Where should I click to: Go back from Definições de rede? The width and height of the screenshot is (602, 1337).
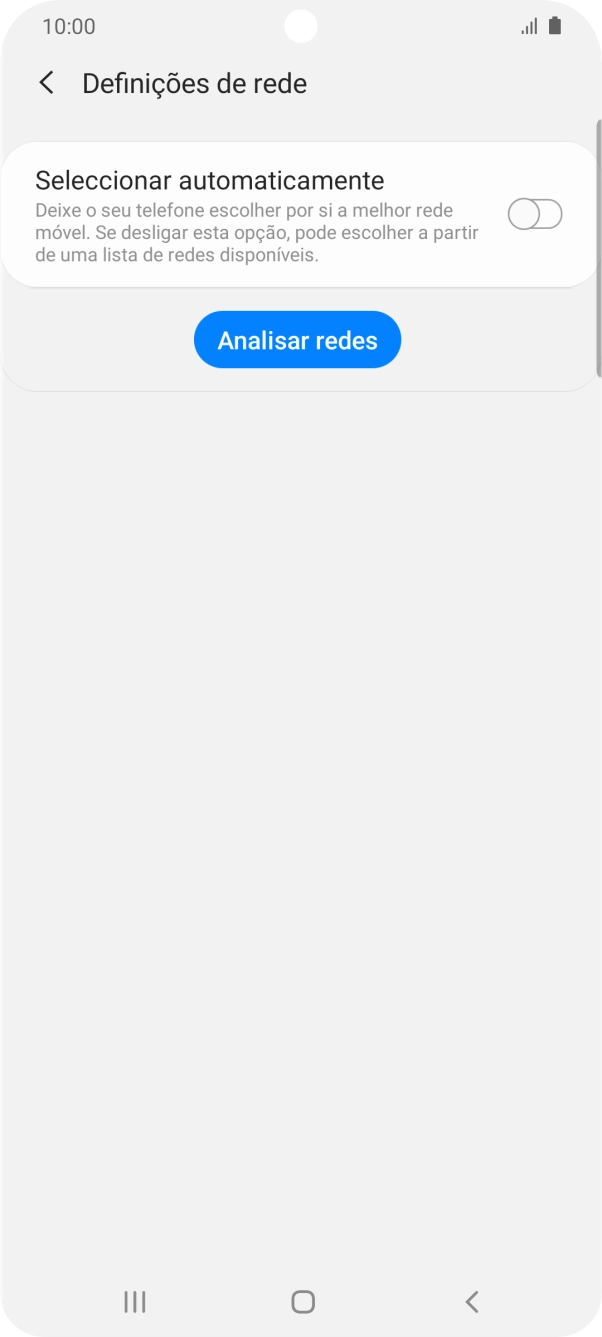pyautogui.click(x=46, y=83)
